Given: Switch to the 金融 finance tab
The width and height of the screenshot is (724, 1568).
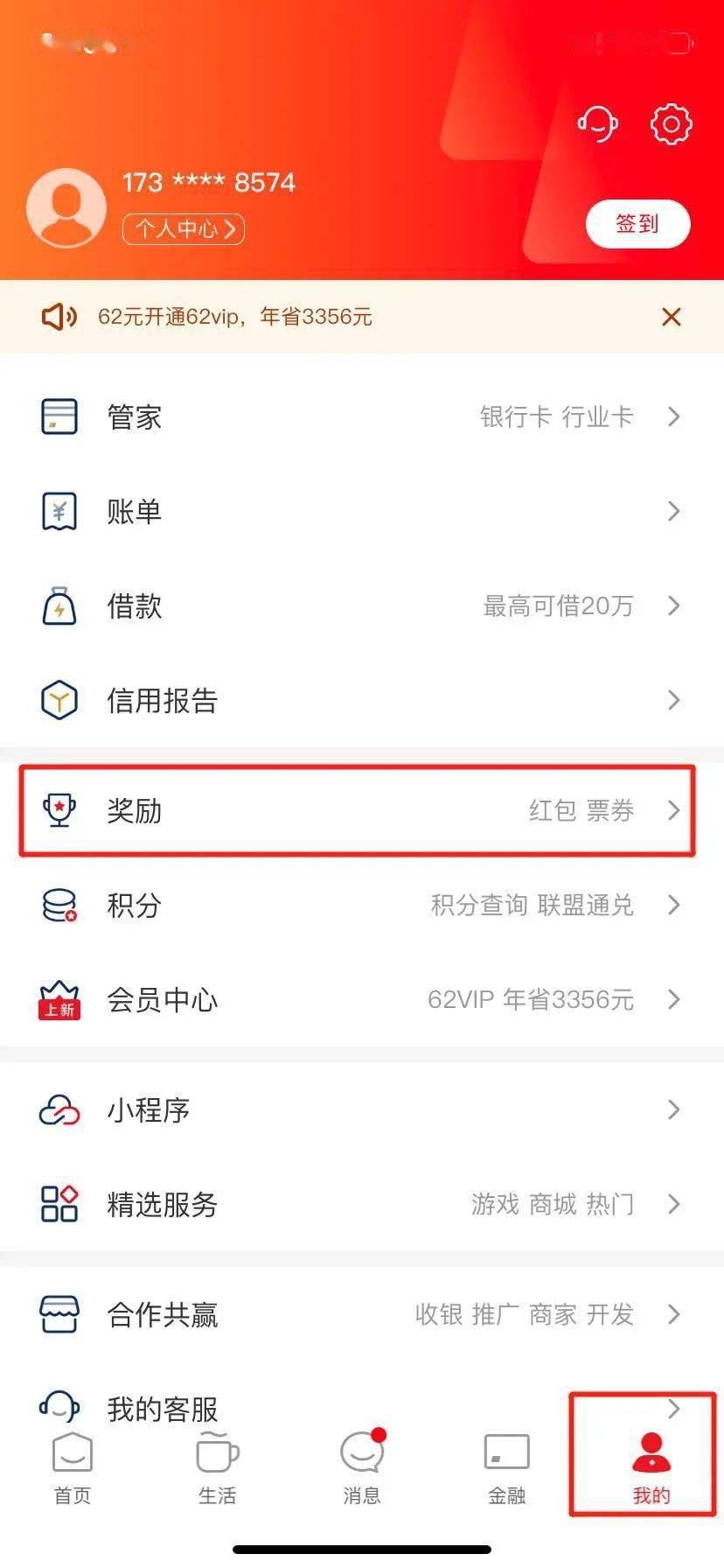Looking at the screenshot, I should 506,1469.
